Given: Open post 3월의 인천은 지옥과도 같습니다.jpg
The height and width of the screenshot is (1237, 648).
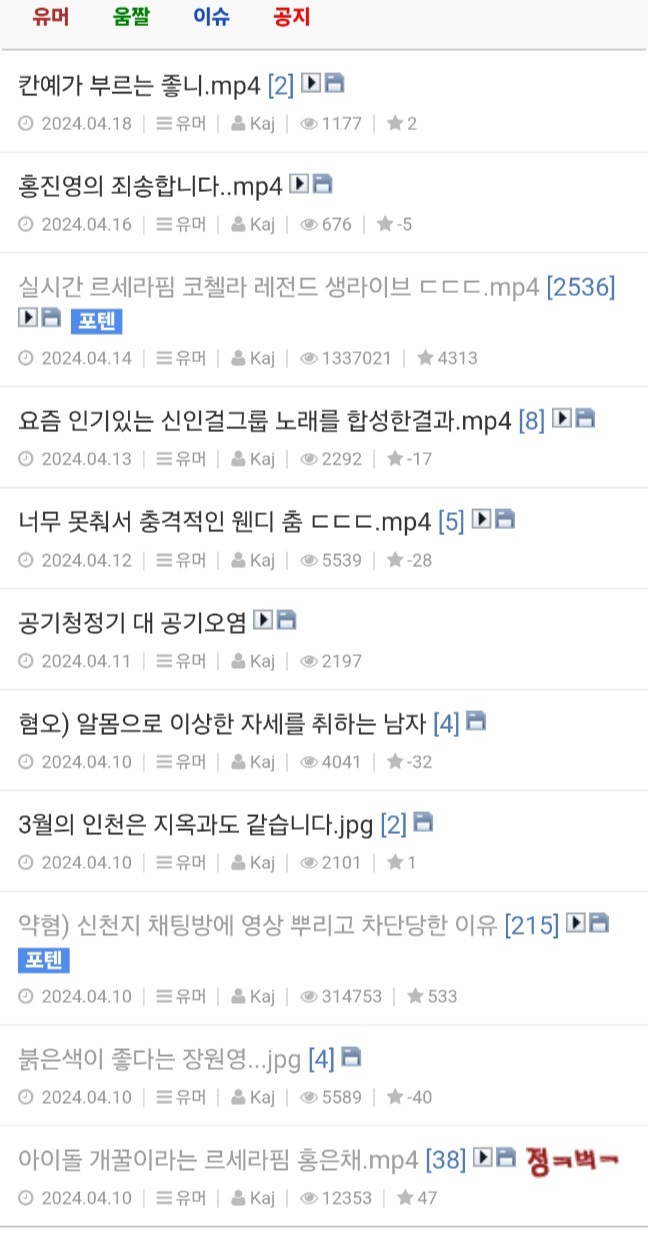Looking at the screenshot, I should click(x=196, y=826).
